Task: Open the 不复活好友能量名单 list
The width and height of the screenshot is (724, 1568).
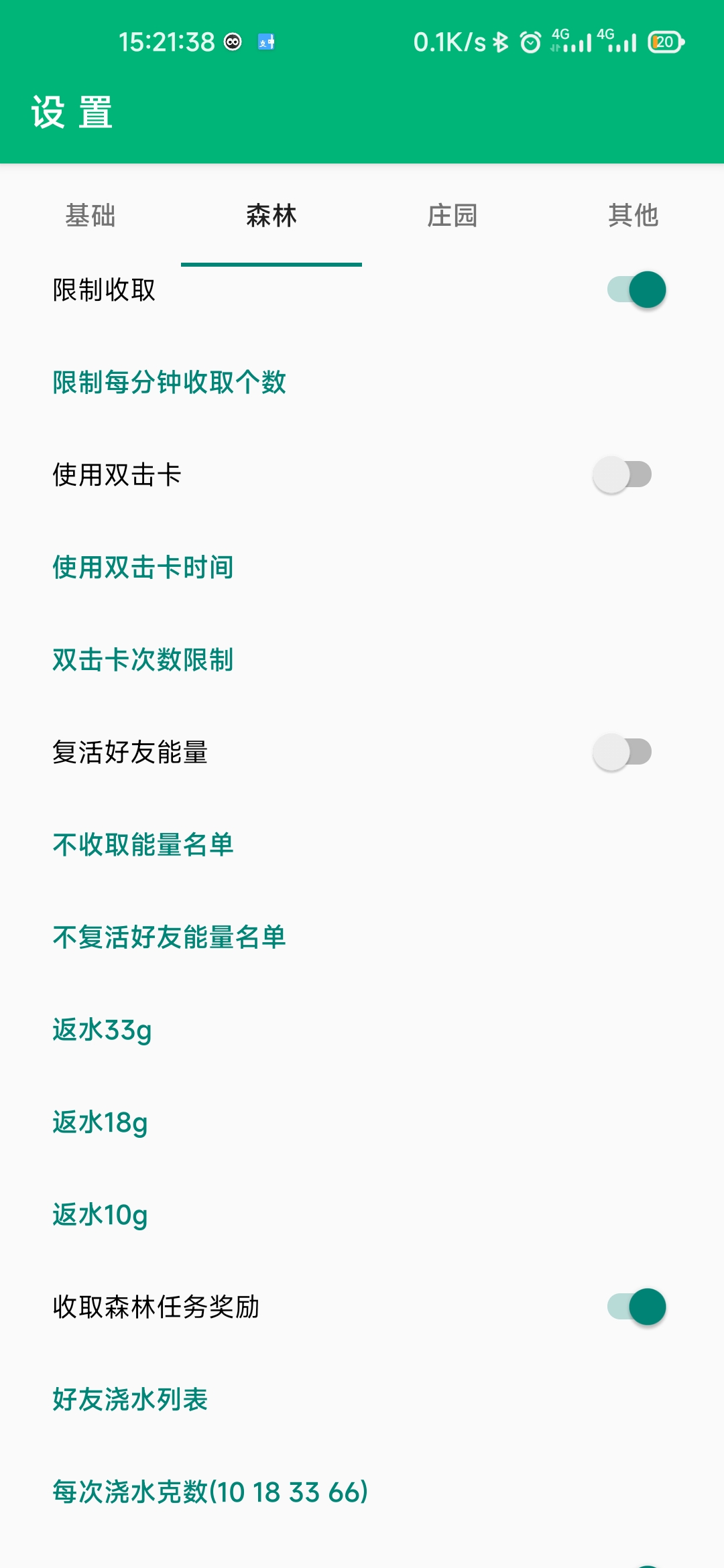Action: tap(170, 938)
